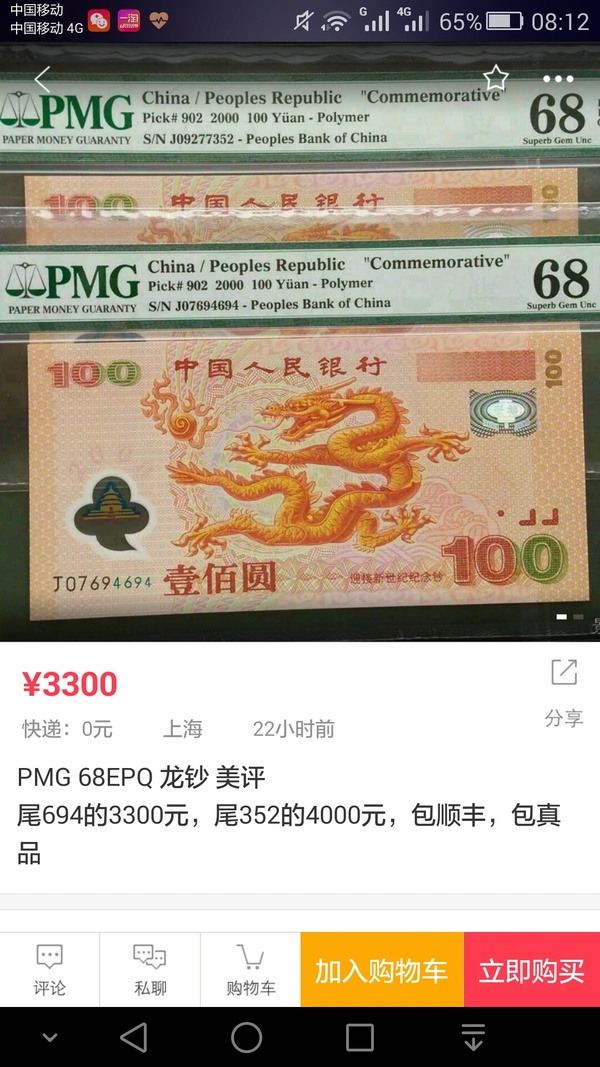Favorite this listing with the star icon
This screenshot has height=1067, width=600.
pos(496,78)
